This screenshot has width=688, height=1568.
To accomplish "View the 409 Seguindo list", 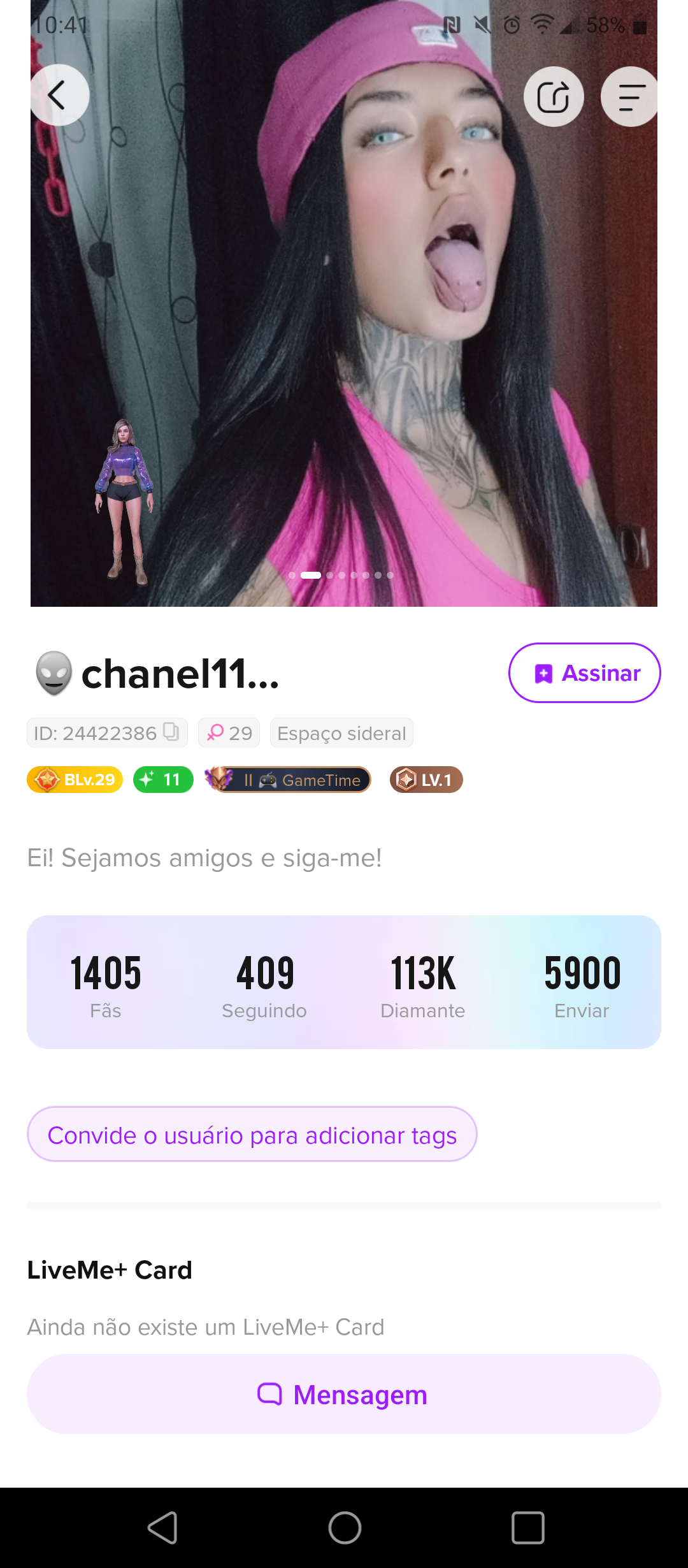I will [264, 984].
